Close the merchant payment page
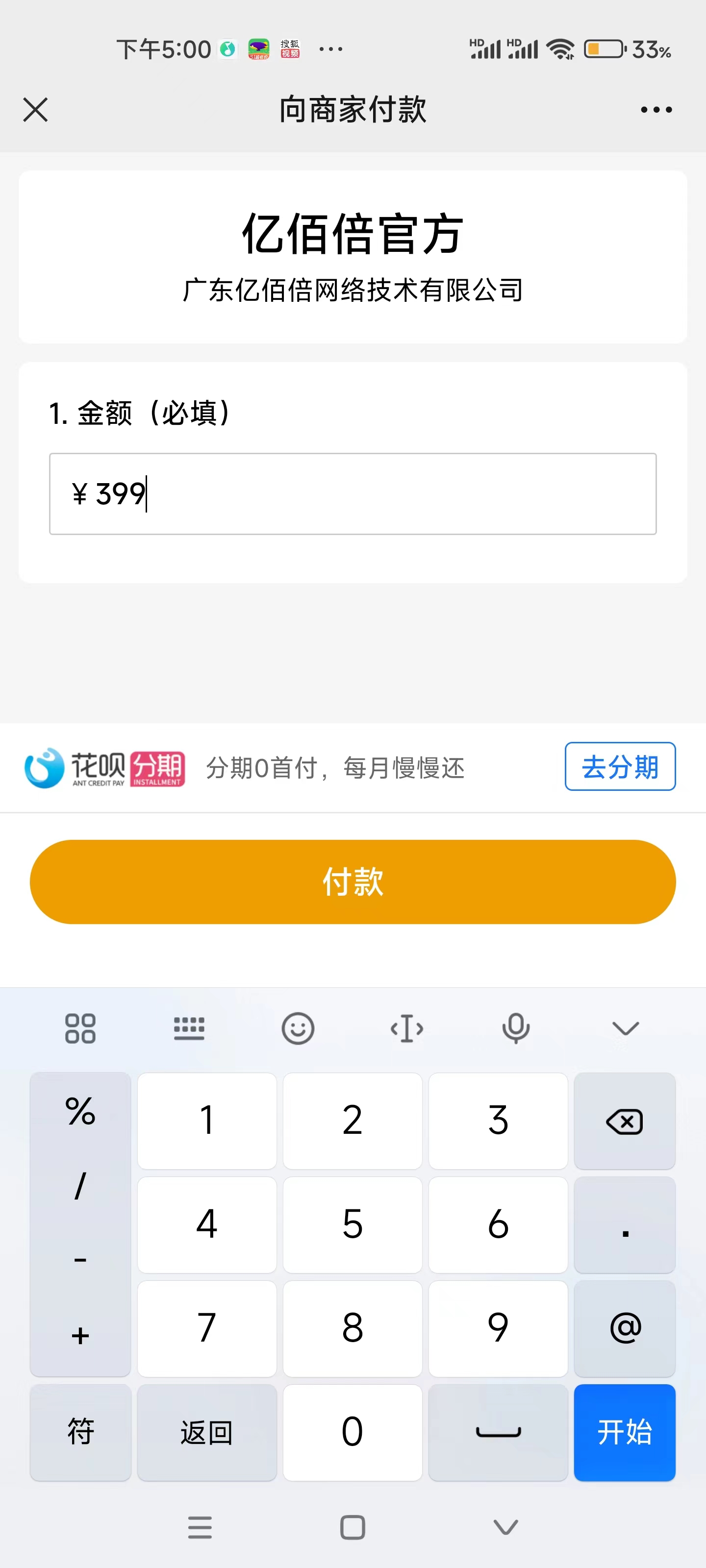This screenshot has width=706, height=1568. (35, 110)
